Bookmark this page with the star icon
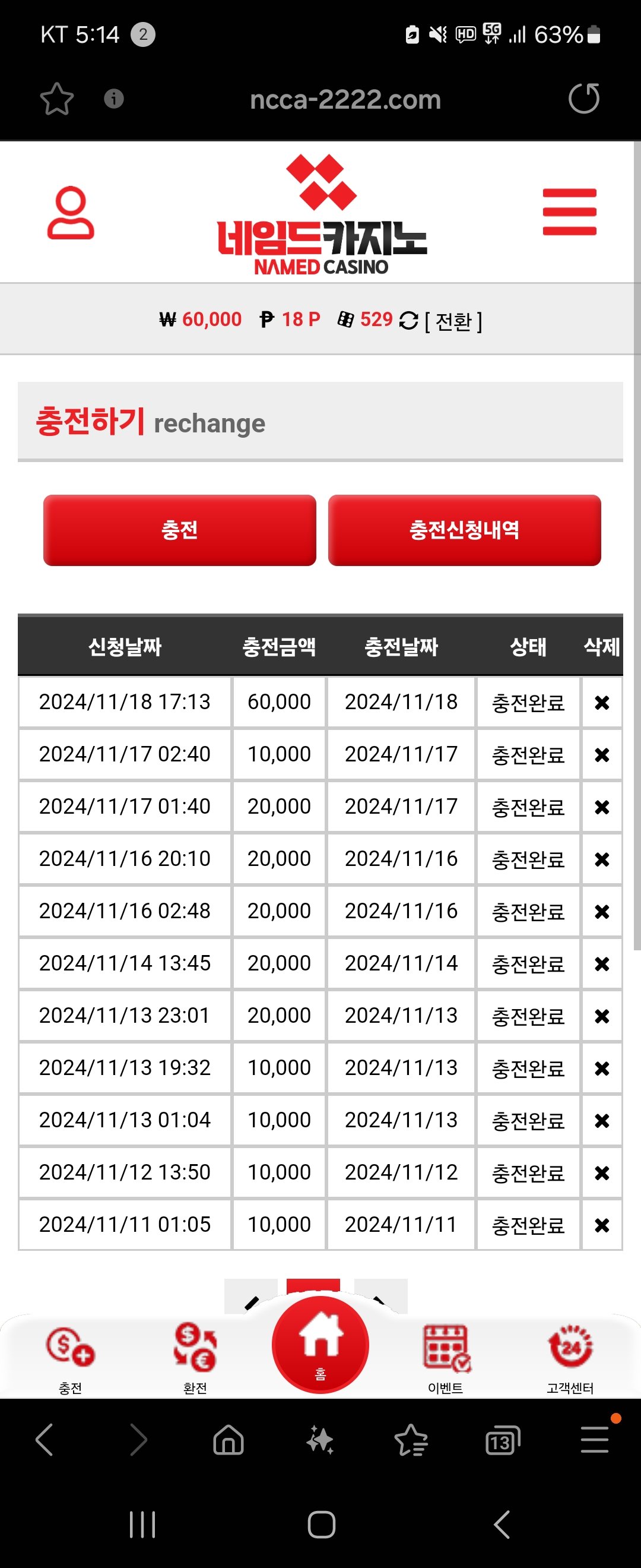Image resolution: width=641 pixels, height=1568 pixels. [x=56, y=99]
